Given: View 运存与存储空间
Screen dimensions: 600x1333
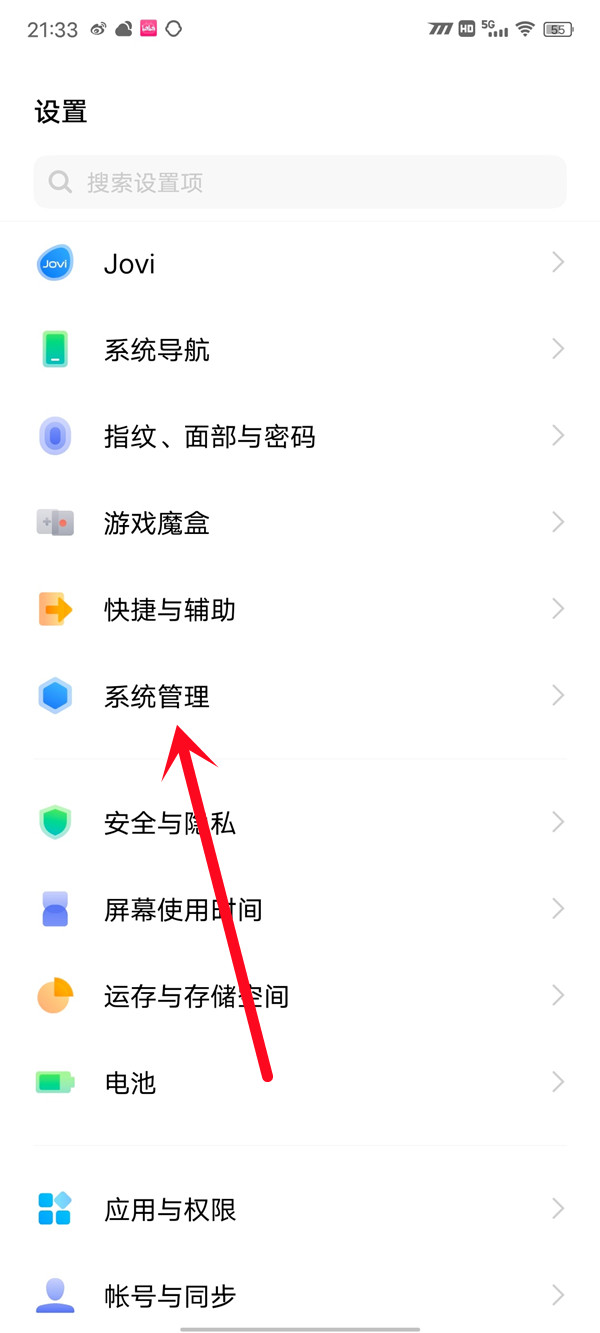Looking at the screenshot, I should (x=300, y=996).
